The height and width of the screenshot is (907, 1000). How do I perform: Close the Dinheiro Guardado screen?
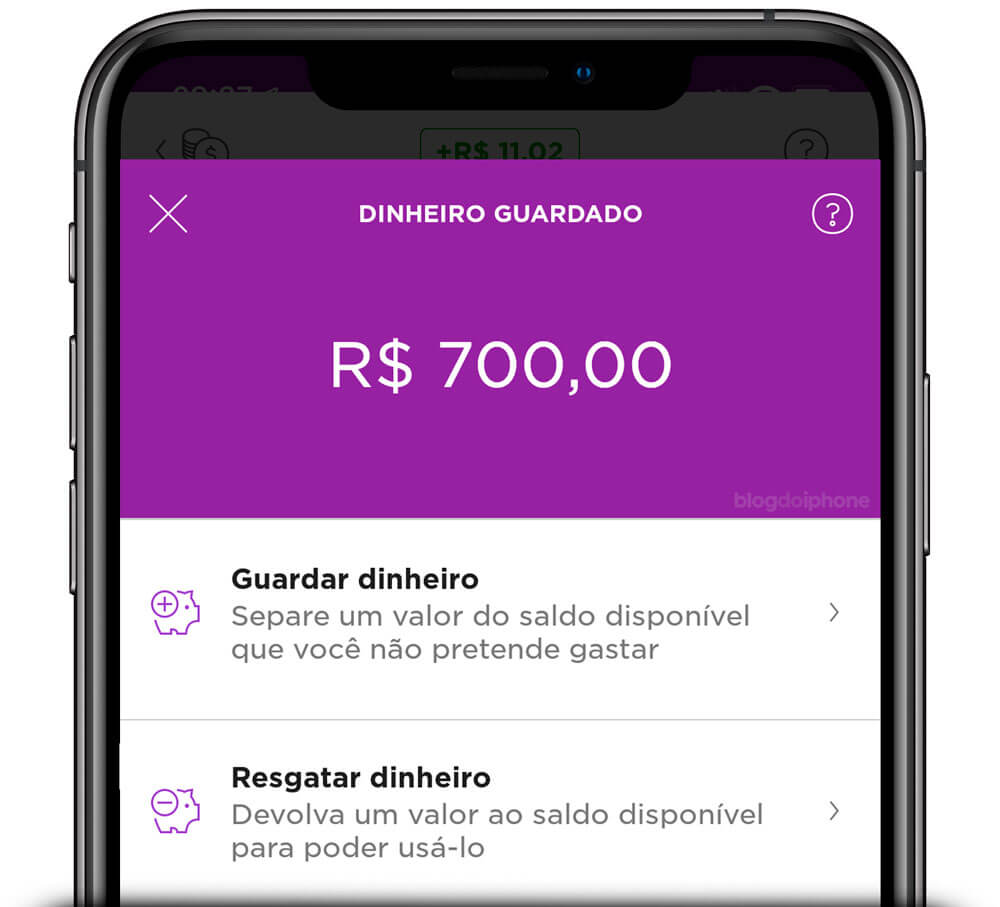168,214
